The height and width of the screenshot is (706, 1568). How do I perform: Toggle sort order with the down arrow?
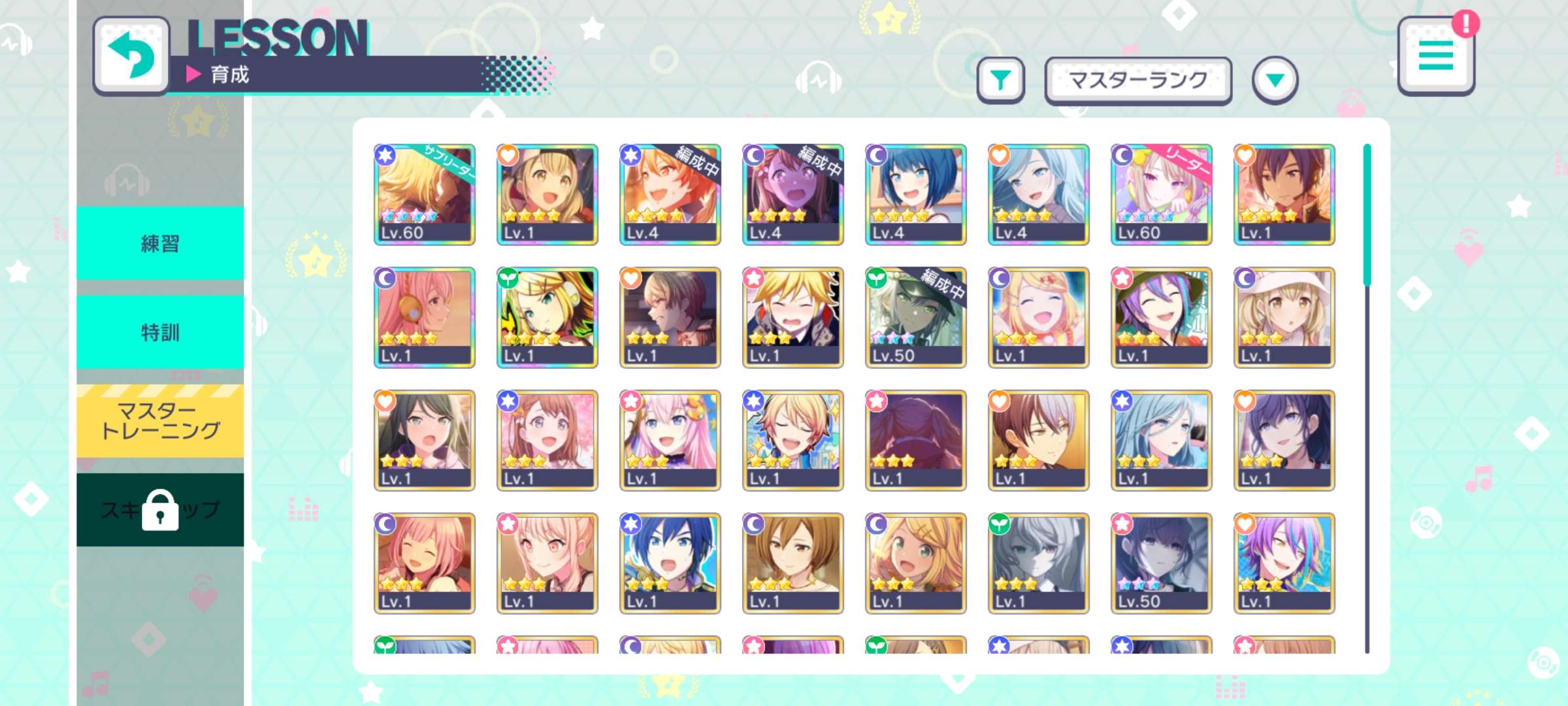coord(1274,80)
